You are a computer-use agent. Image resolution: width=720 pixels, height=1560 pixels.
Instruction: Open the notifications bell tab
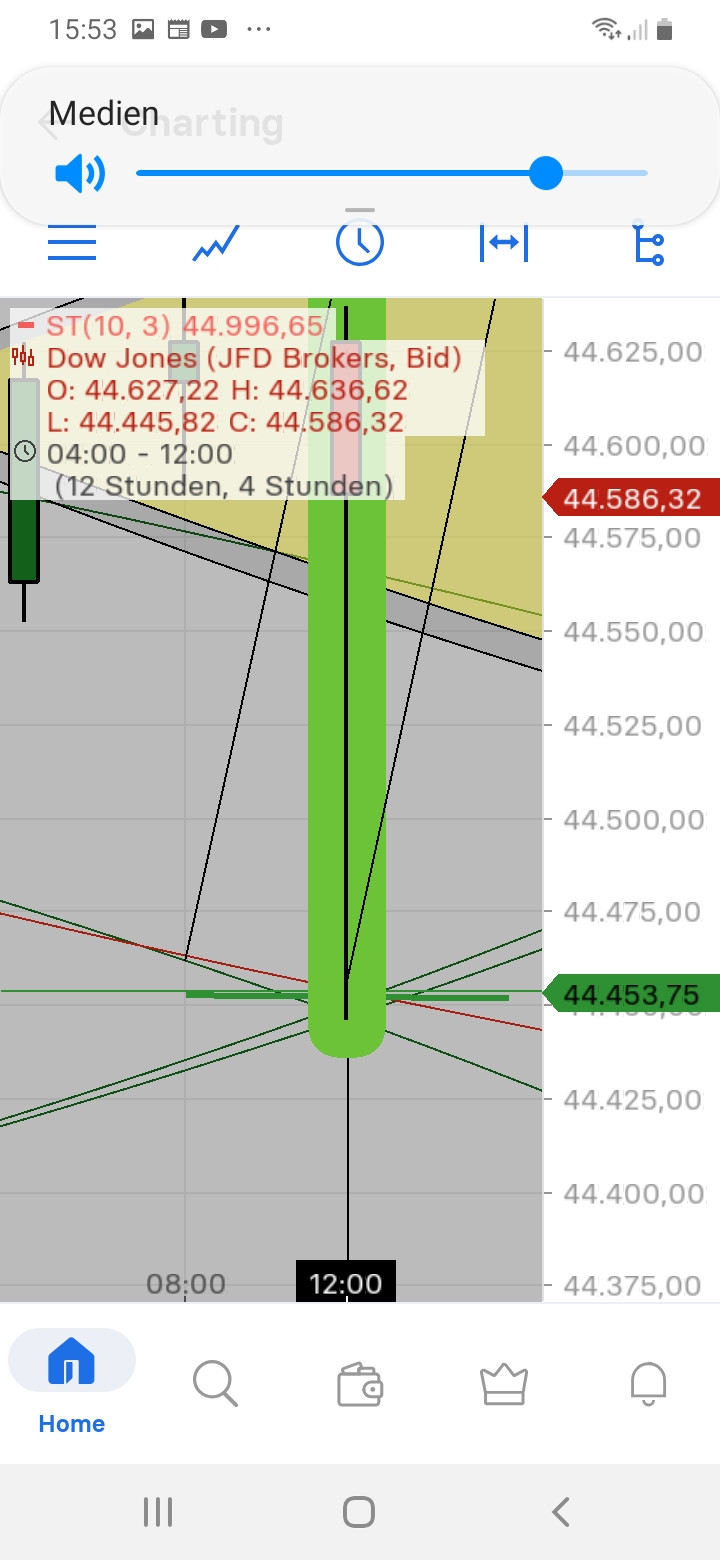(x=648, y=1384)
